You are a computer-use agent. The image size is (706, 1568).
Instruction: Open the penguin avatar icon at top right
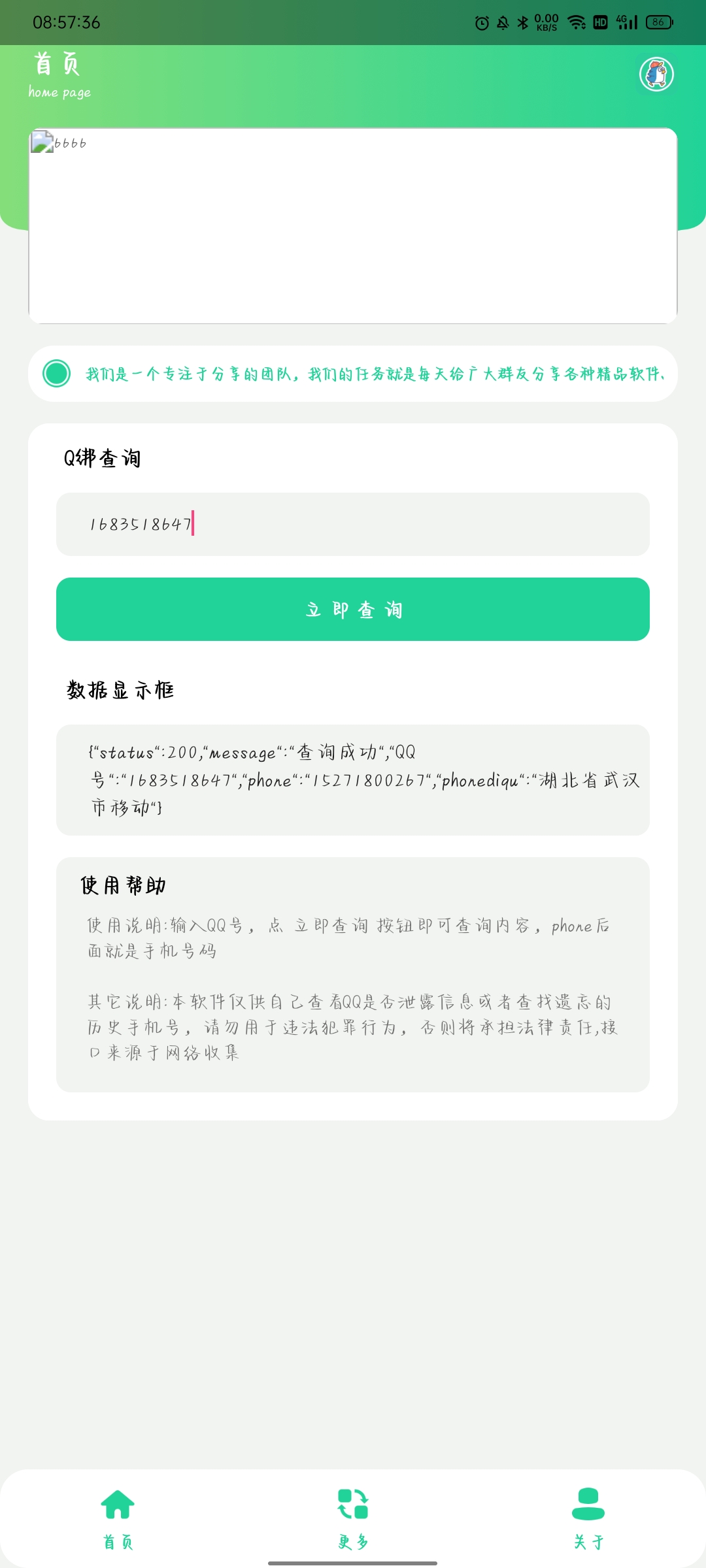point(656,74)
